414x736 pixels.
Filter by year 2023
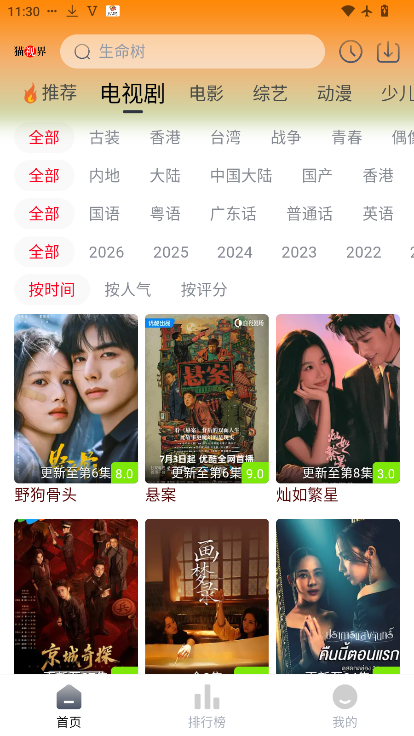point(299,252)
